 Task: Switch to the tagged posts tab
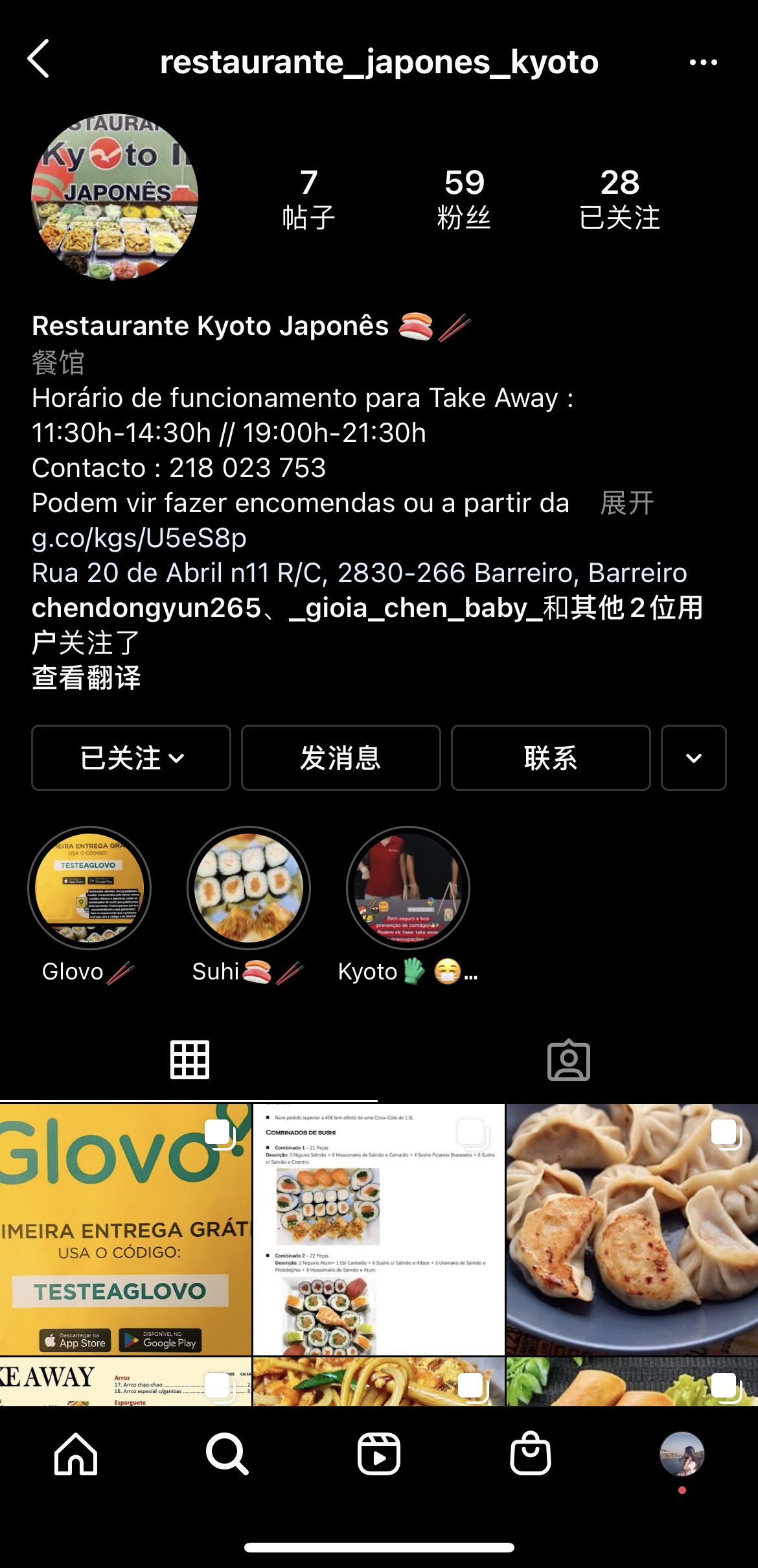(568, 1060)
